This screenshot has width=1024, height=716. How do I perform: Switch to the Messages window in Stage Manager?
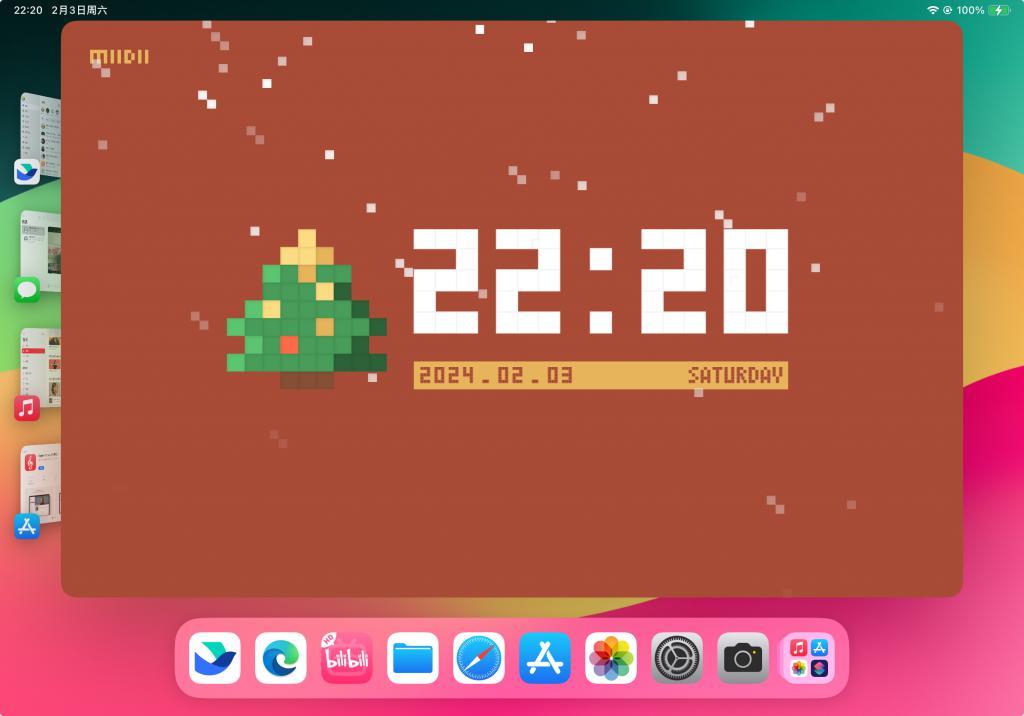[42, 250]
